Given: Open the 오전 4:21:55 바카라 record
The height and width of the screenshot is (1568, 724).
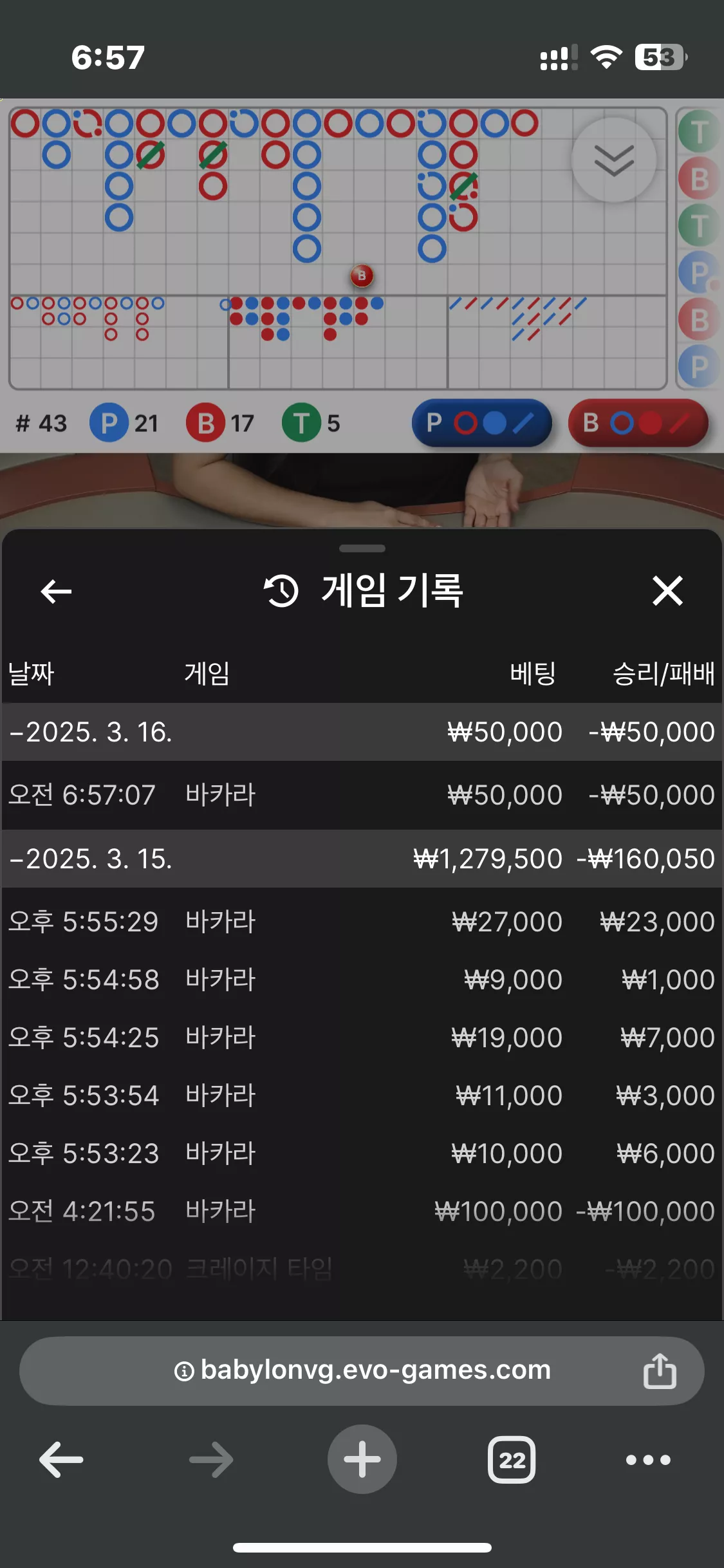Looking at the screenshot, I should coord(362,1211).
